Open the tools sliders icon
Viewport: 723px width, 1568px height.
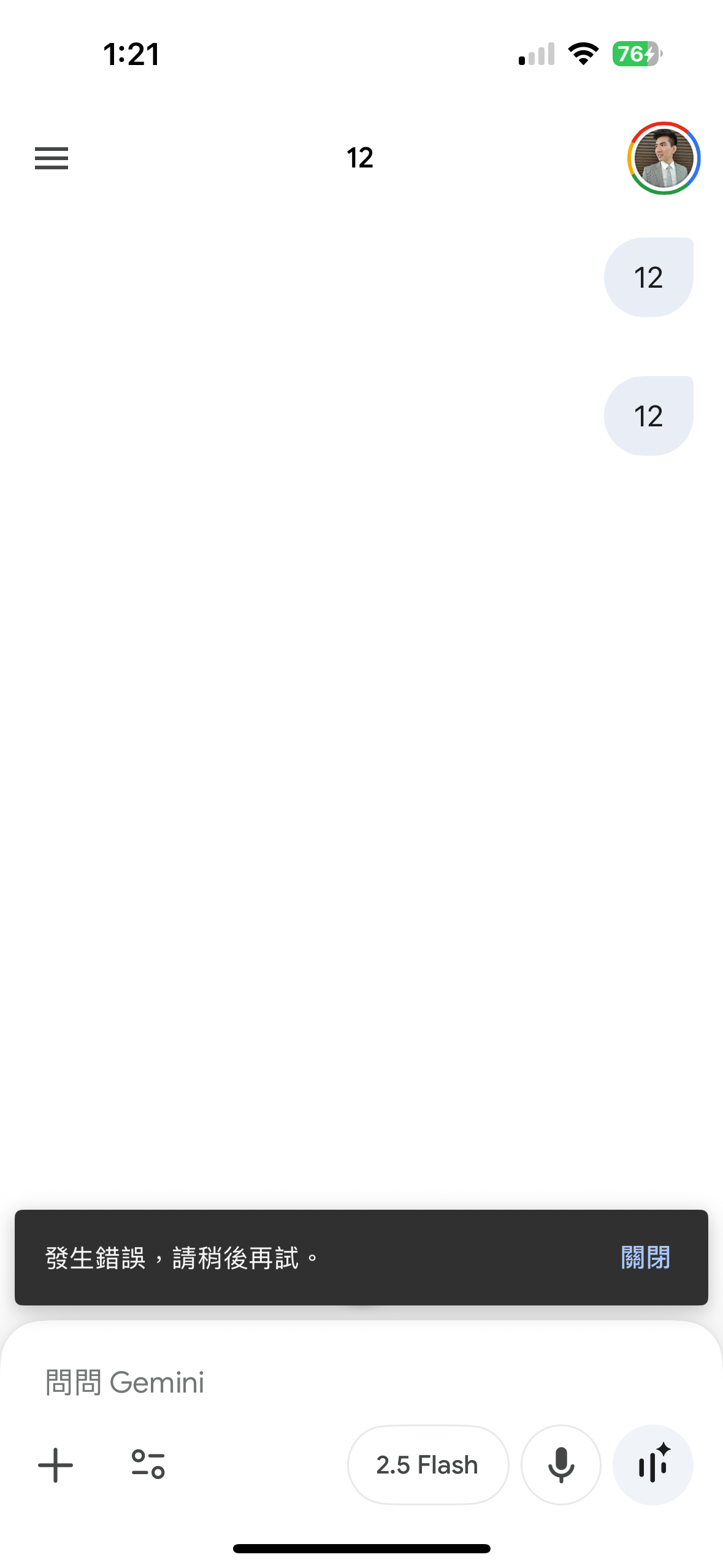pos(148,1465)
